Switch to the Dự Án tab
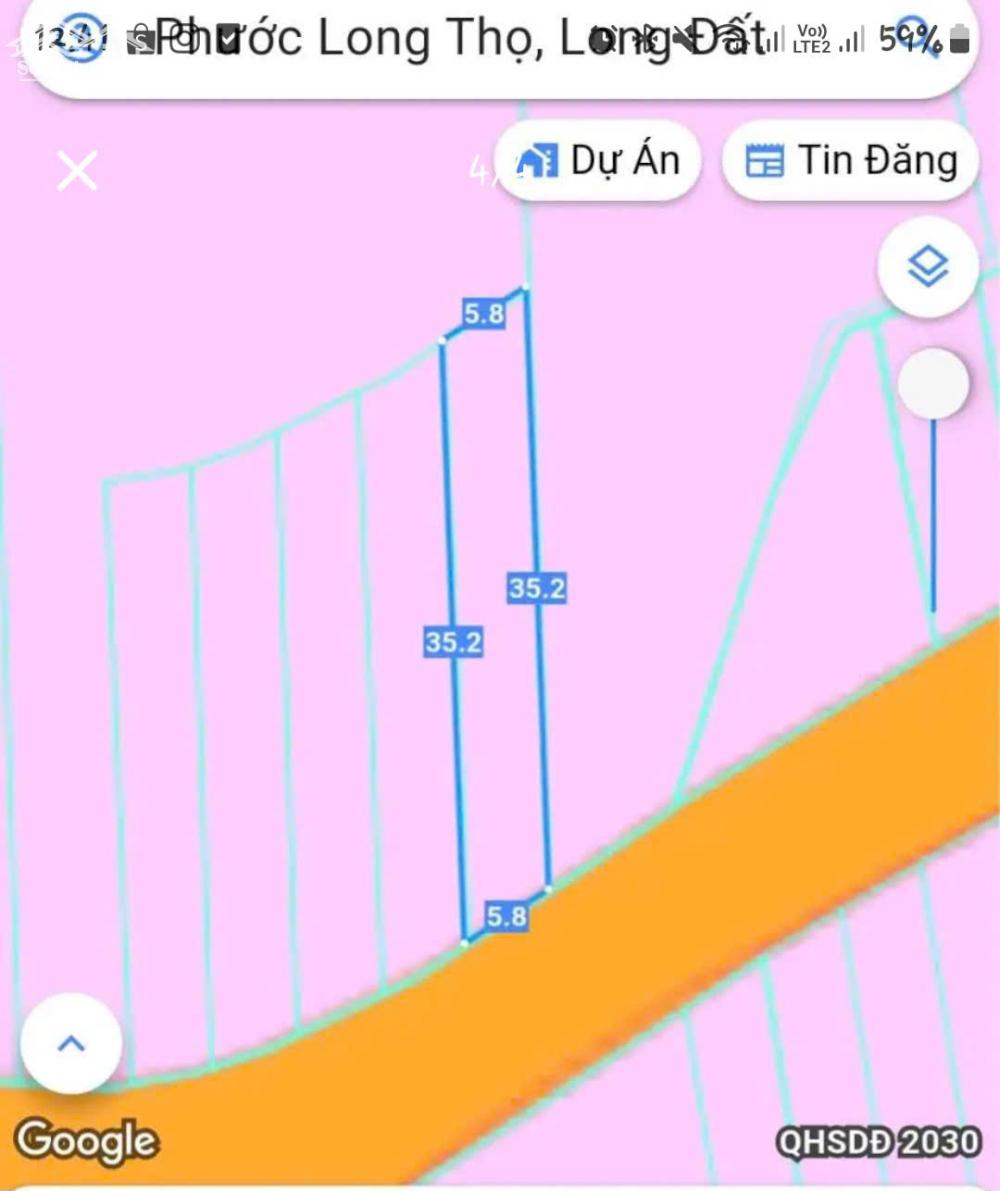Viewport: 1000px width, 1191px height. pyautogui.click(x=600, y=159)
